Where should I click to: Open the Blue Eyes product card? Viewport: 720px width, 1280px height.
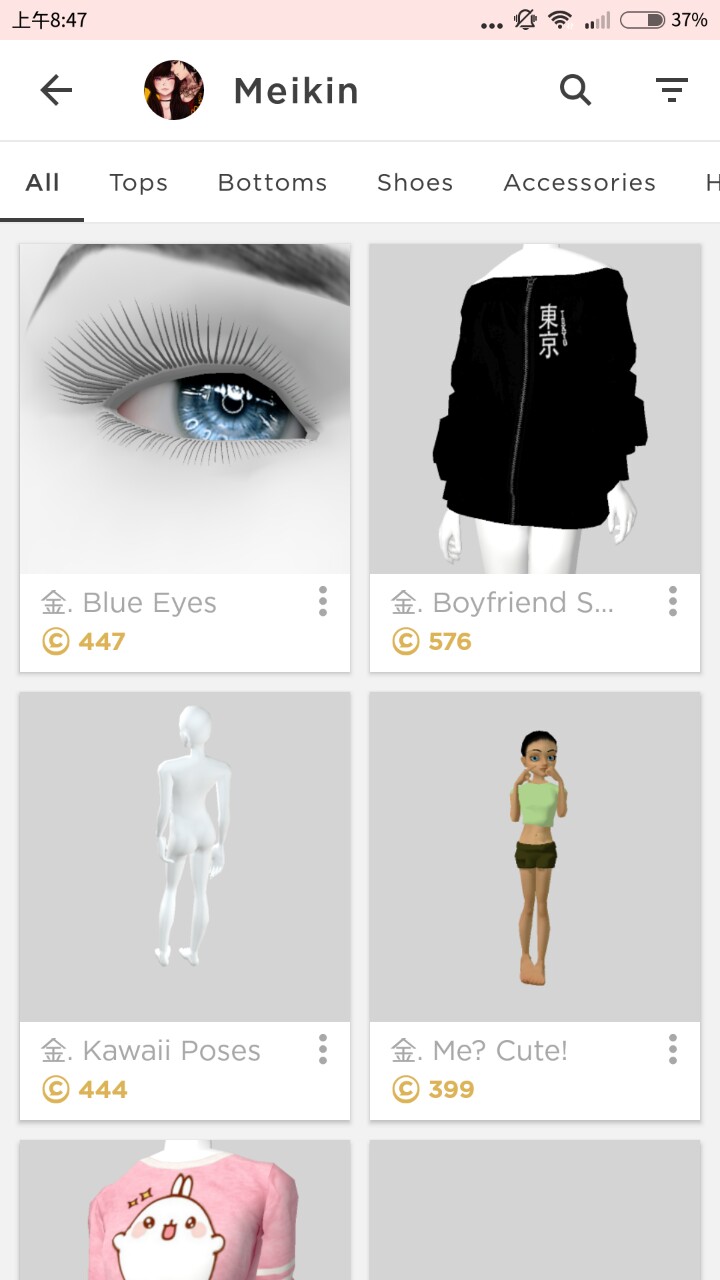click(x=185, y=410)
